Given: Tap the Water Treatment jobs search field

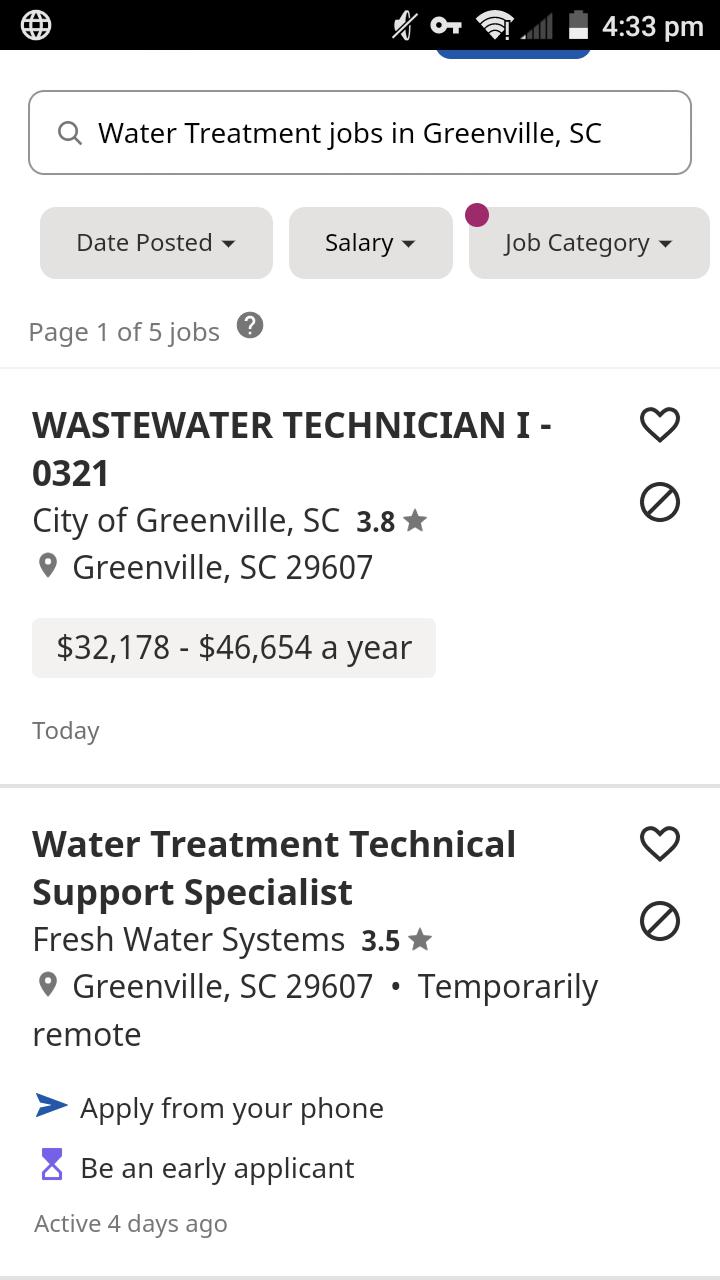Looking at the screenshot, I should (x=360, y=133).
